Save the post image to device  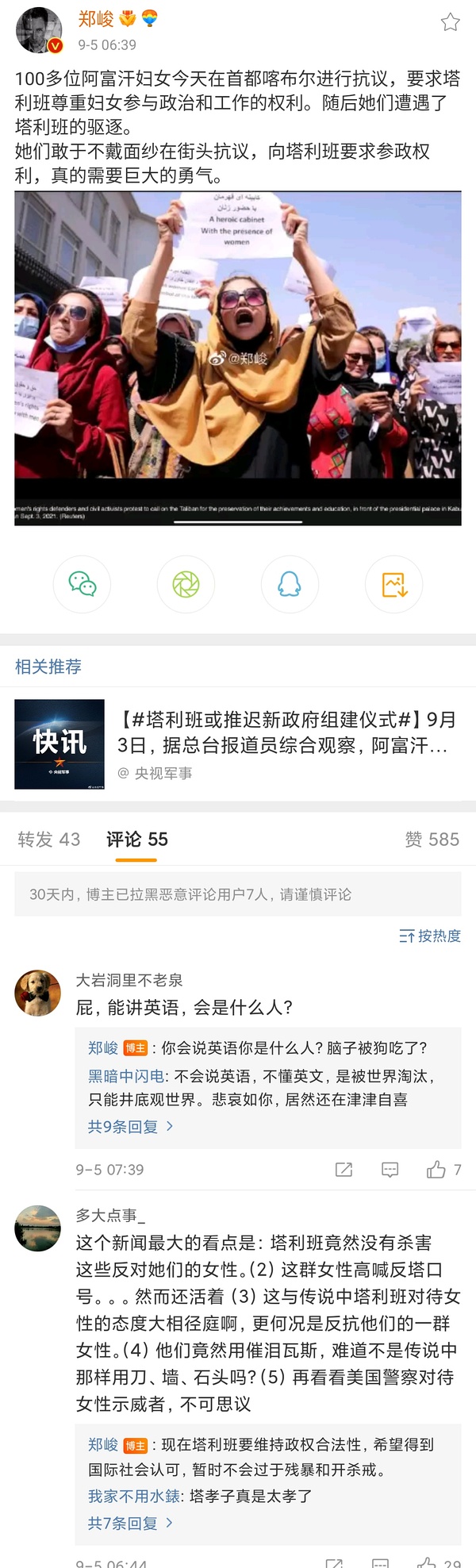click(393, 585)
